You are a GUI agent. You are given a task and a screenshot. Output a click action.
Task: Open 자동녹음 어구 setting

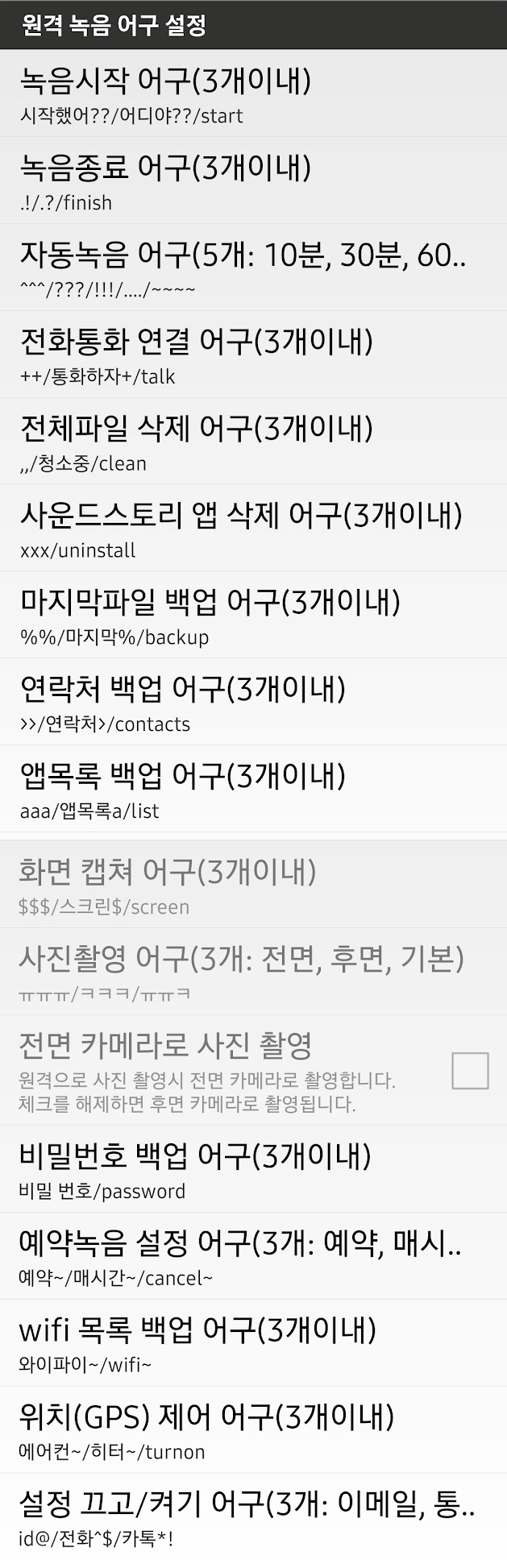pyautogui.click(x=253, y=268)
